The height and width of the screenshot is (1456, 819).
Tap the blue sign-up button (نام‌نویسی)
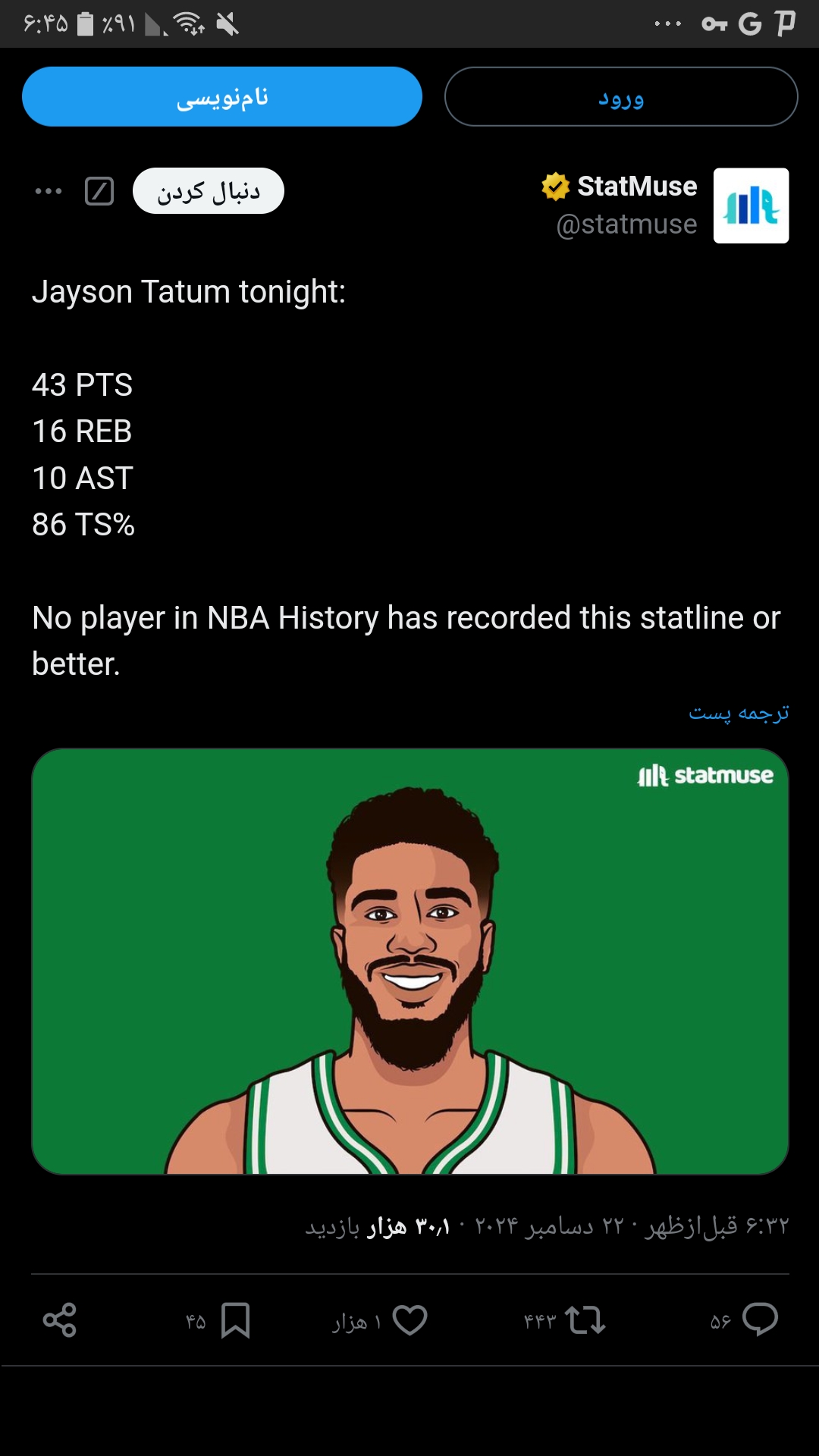pos(222,97)
